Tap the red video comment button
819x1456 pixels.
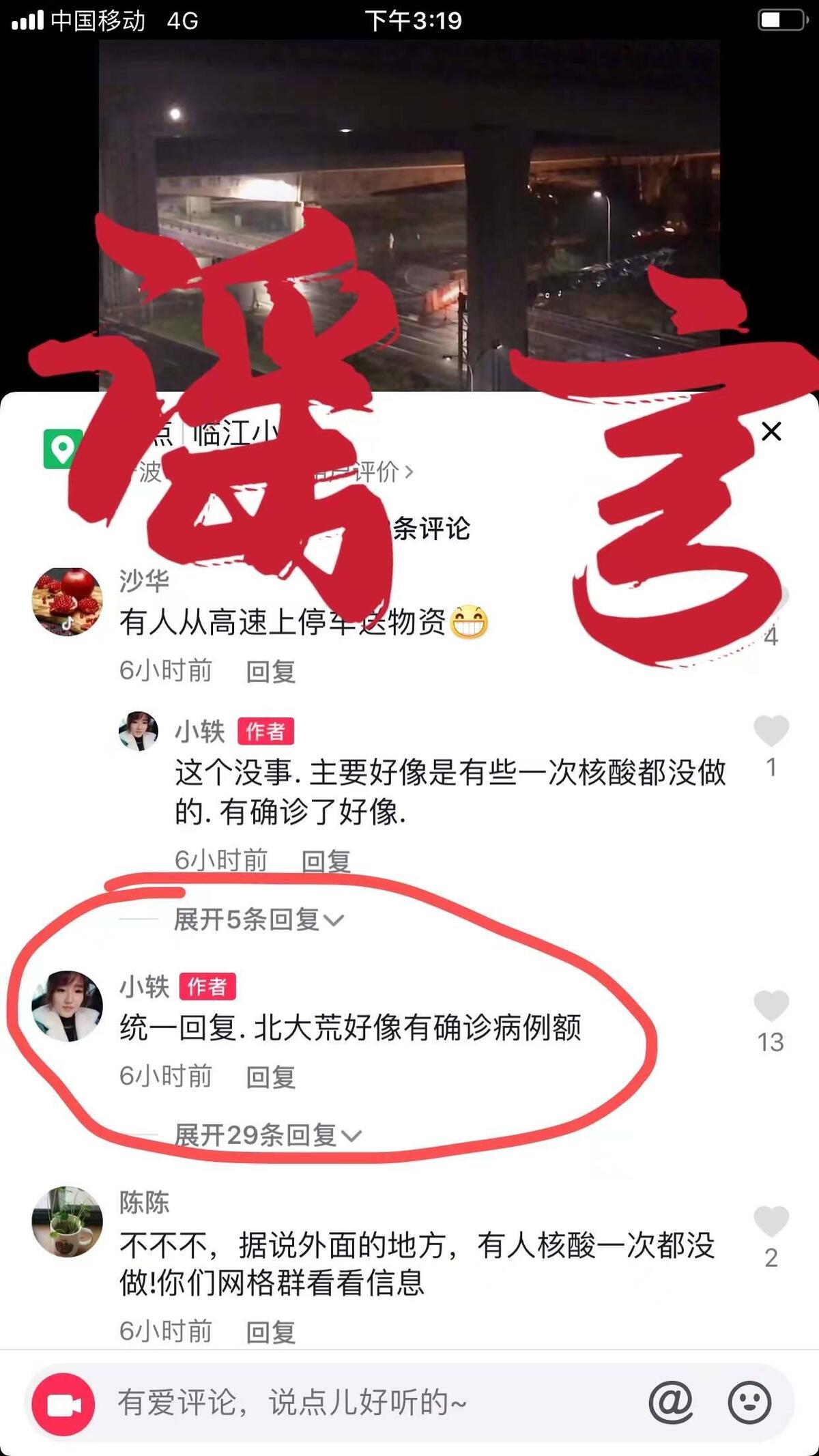coord(64,1405)
